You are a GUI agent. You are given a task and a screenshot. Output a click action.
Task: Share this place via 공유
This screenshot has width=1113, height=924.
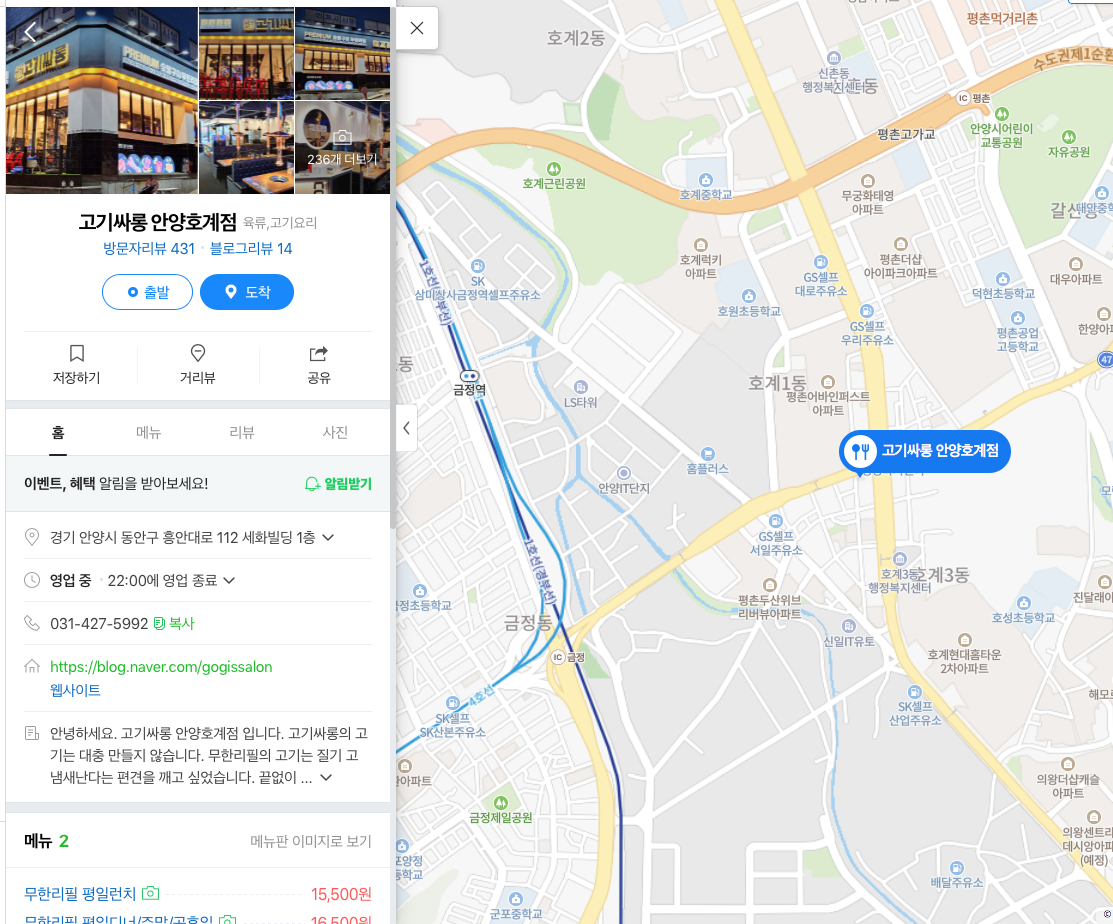319,364
